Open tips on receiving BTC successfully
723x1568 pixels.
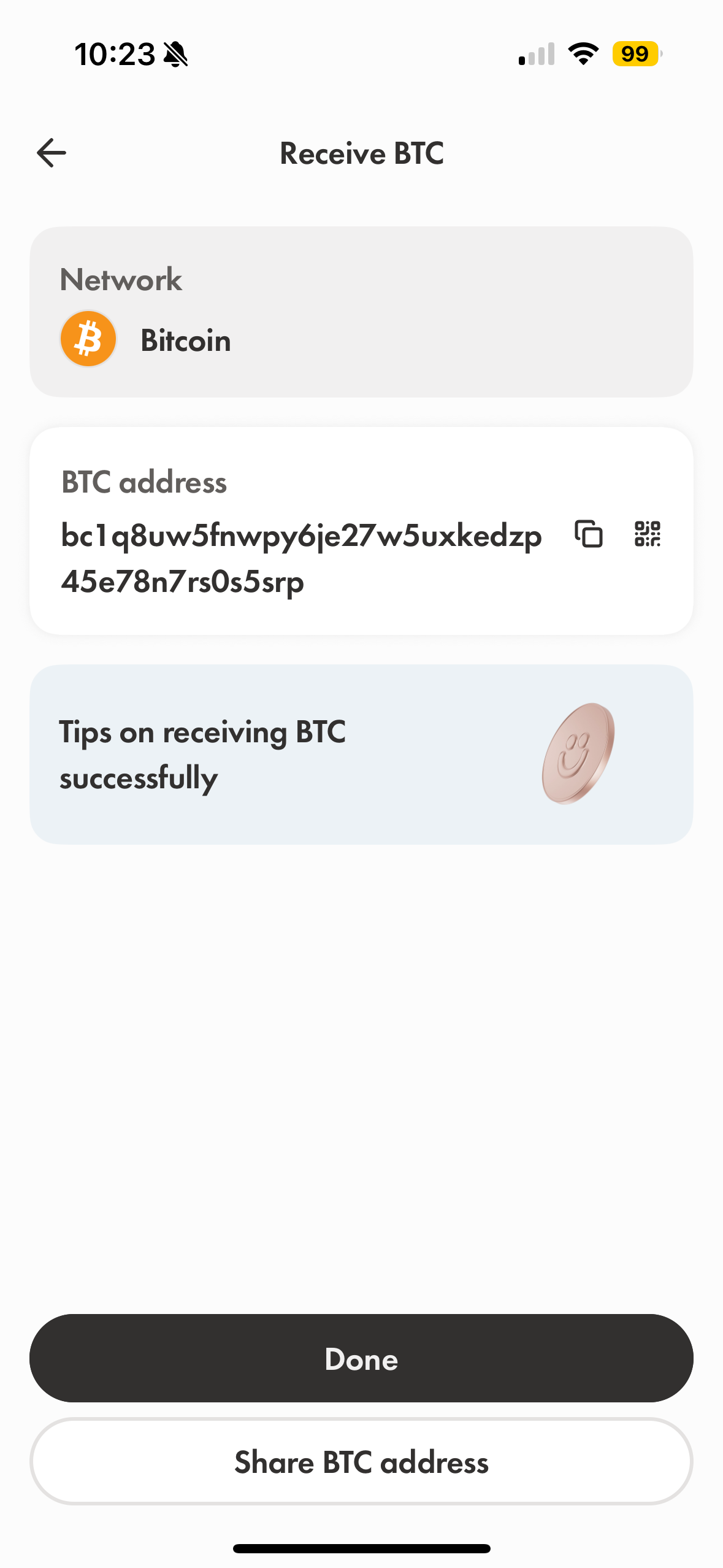(x=361, y=755)
